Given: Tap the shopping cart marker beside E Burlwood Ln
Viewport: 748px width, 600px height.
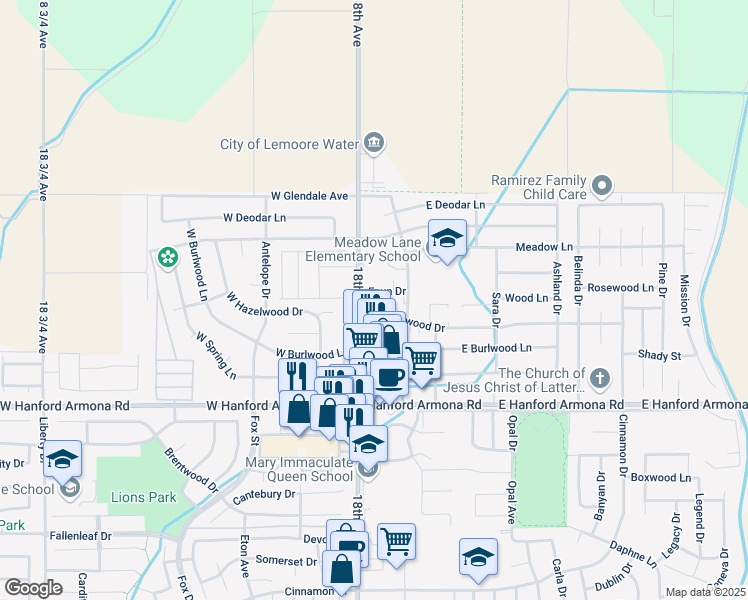Looking at the screenshot, I should point(422,359).
